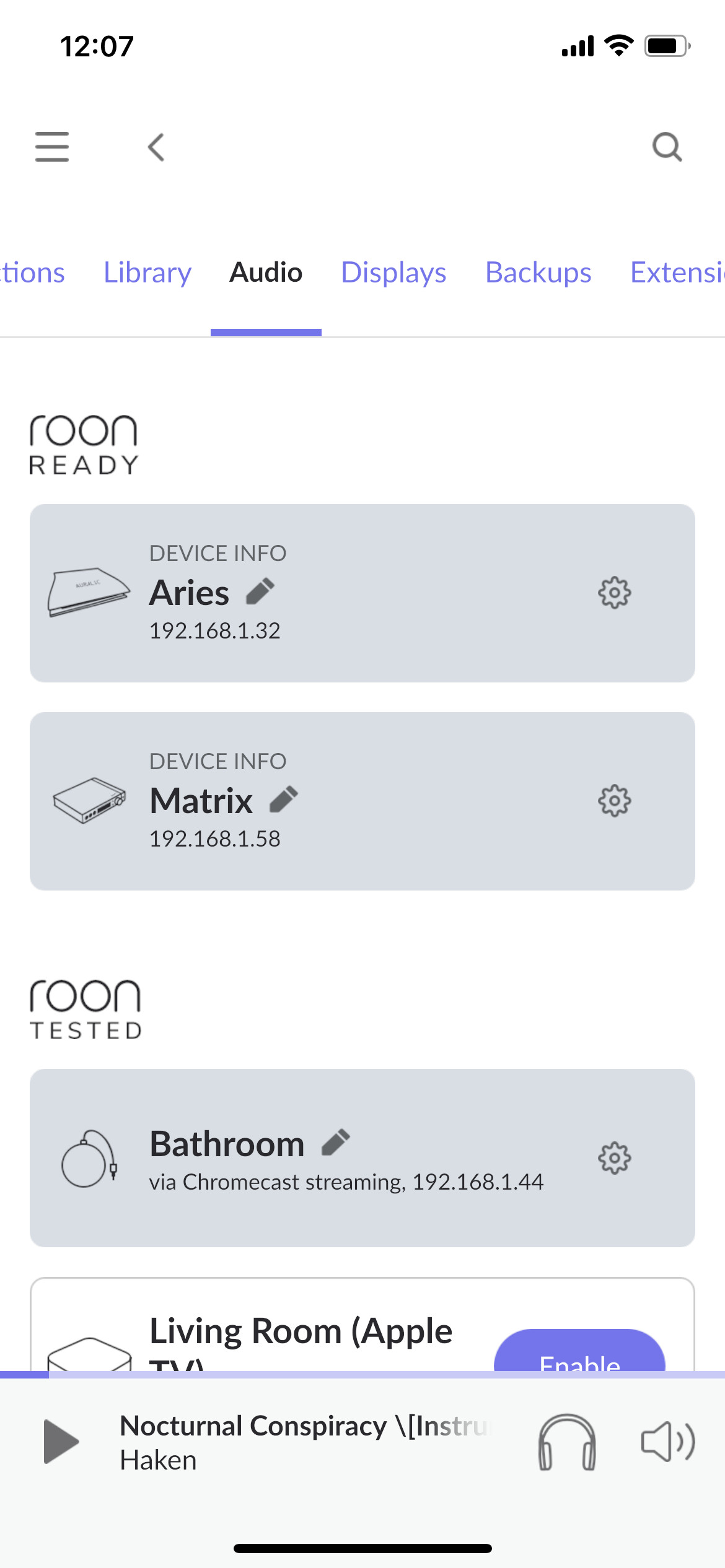The image size is (725, 1568).
Task: Open the Extensions tab
Action: 677,272
